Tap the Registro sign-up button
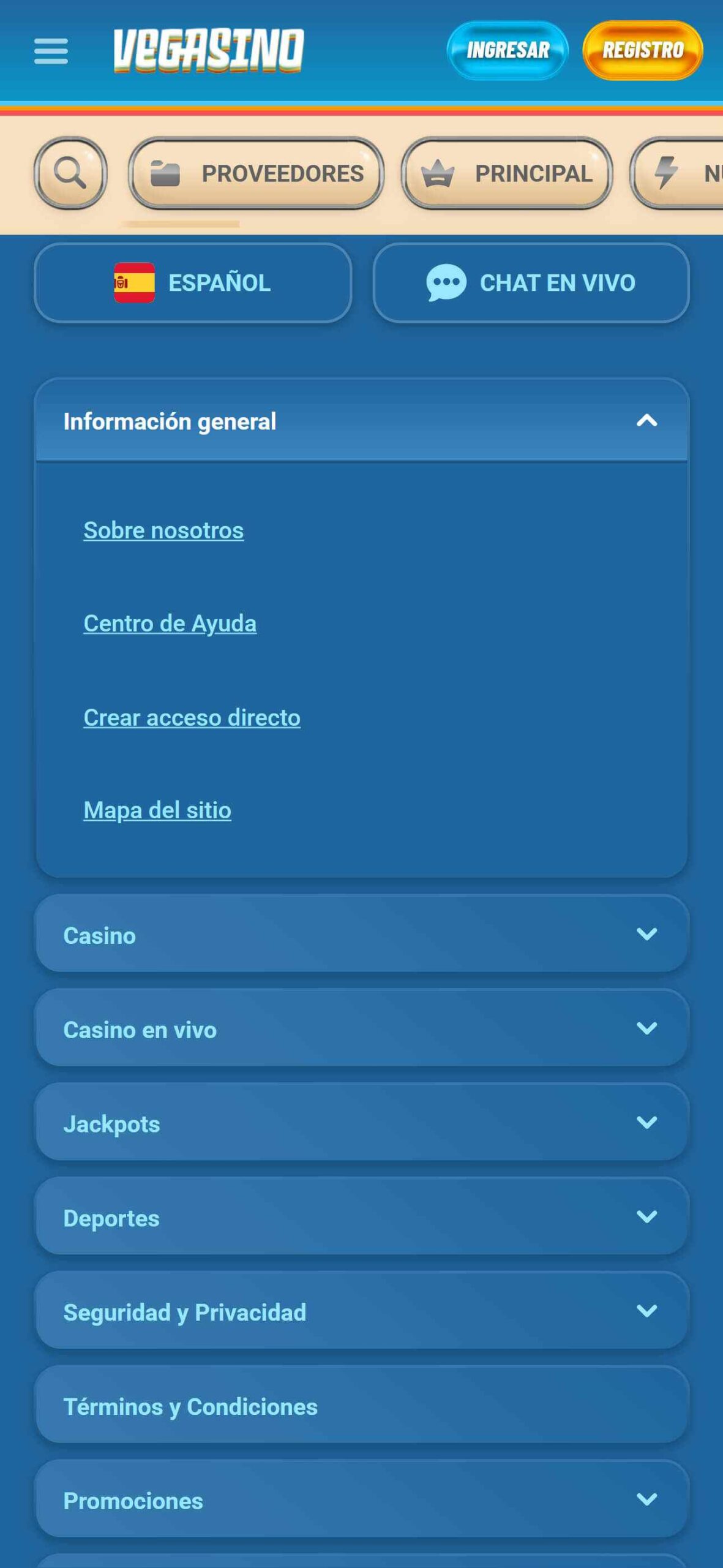Image resolution: width=723 pixels, height=1568 pixels. click(642, 50)
